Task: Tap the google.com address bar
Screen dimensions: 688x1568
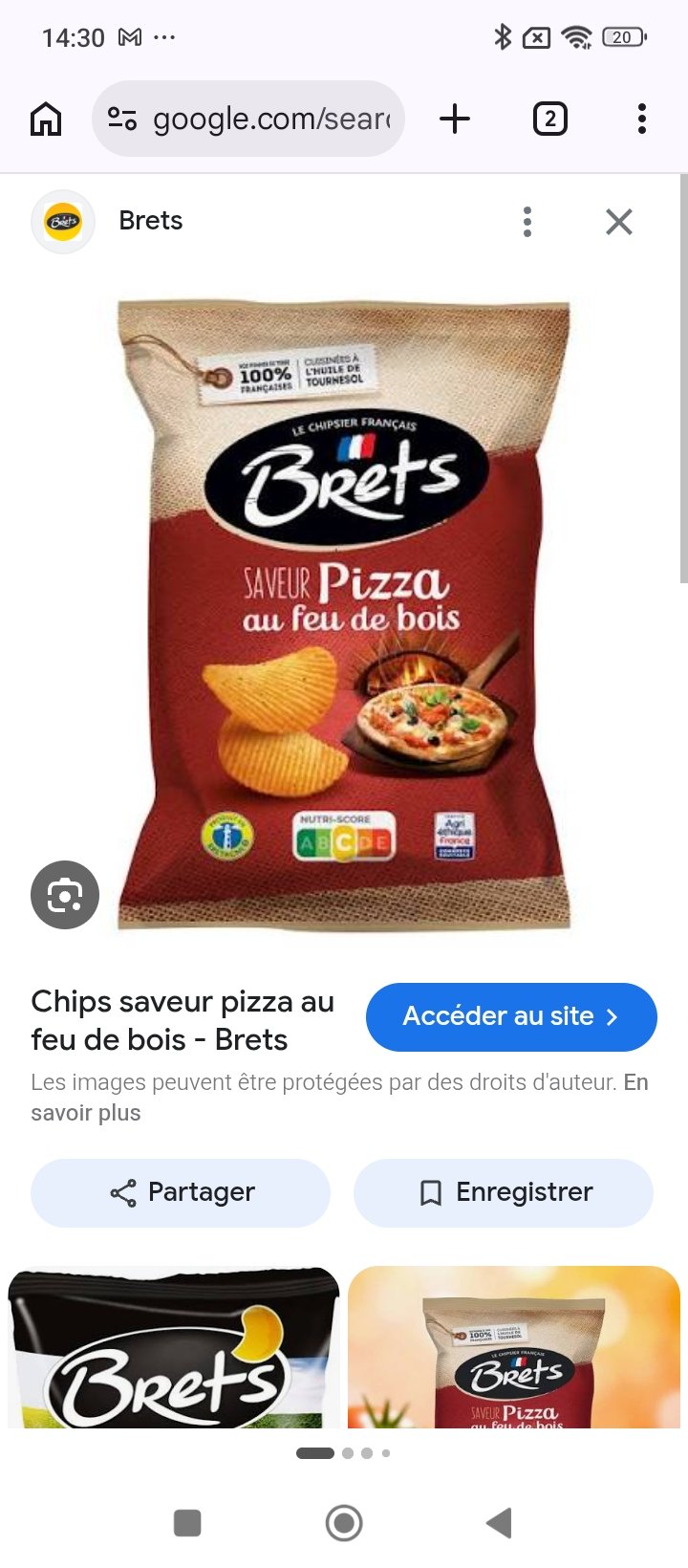Action: click(x=248, y=119)
